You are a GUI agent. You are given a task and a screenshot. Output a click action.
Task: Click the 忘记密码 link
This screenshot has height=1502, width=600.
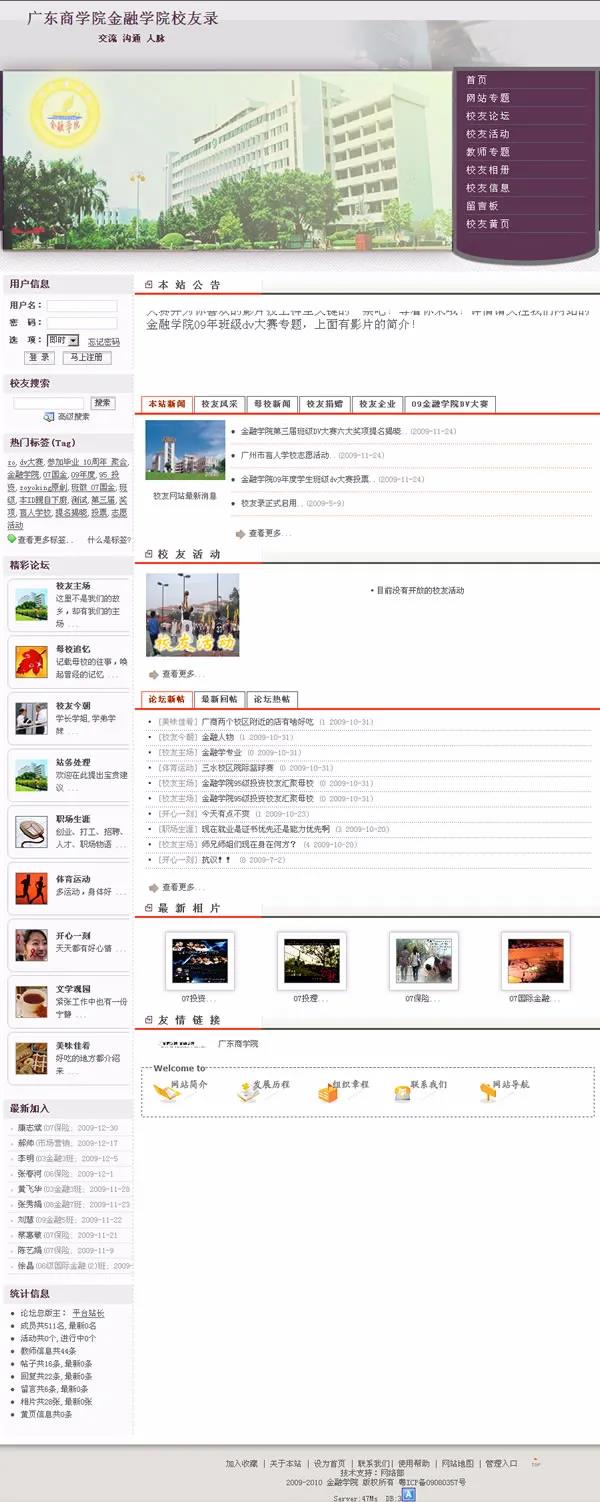pos(103,342)
